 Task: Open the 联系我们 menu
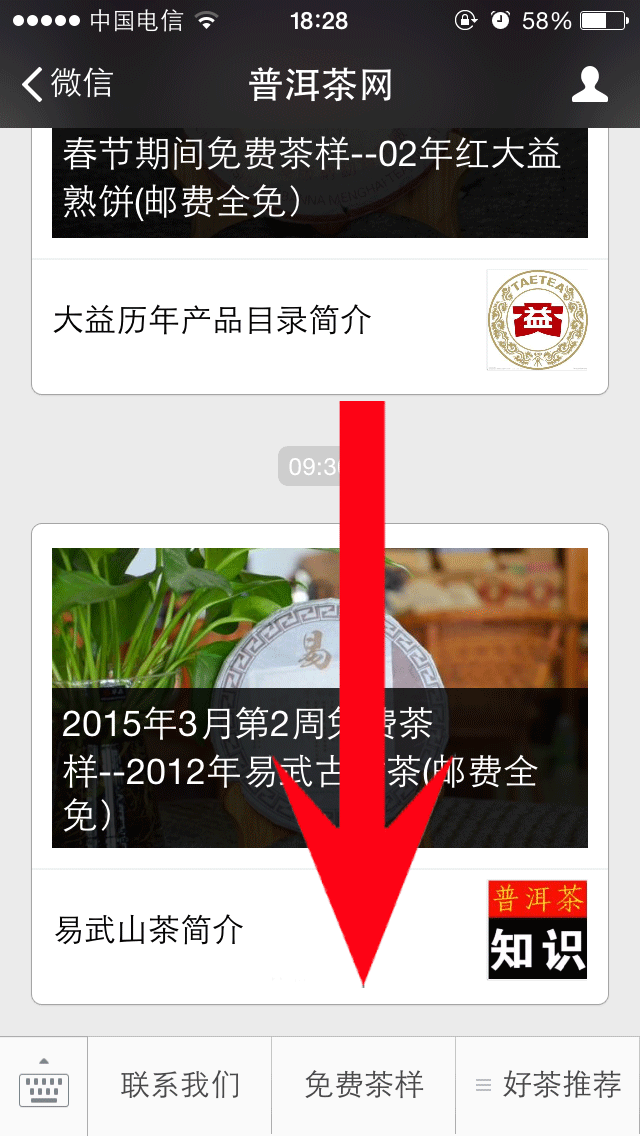tap(180, 1086)
